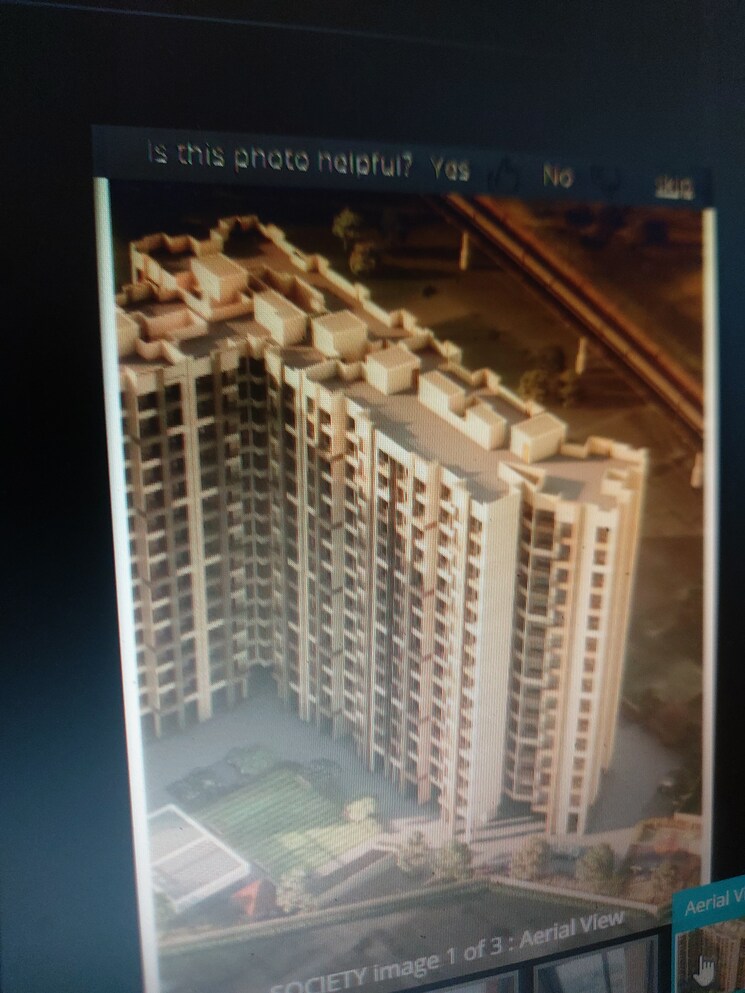Mark the photo as not helpful with No
The height and width of the screenshot is (993, 745).
pyautogui.click(x=557, y=174)
